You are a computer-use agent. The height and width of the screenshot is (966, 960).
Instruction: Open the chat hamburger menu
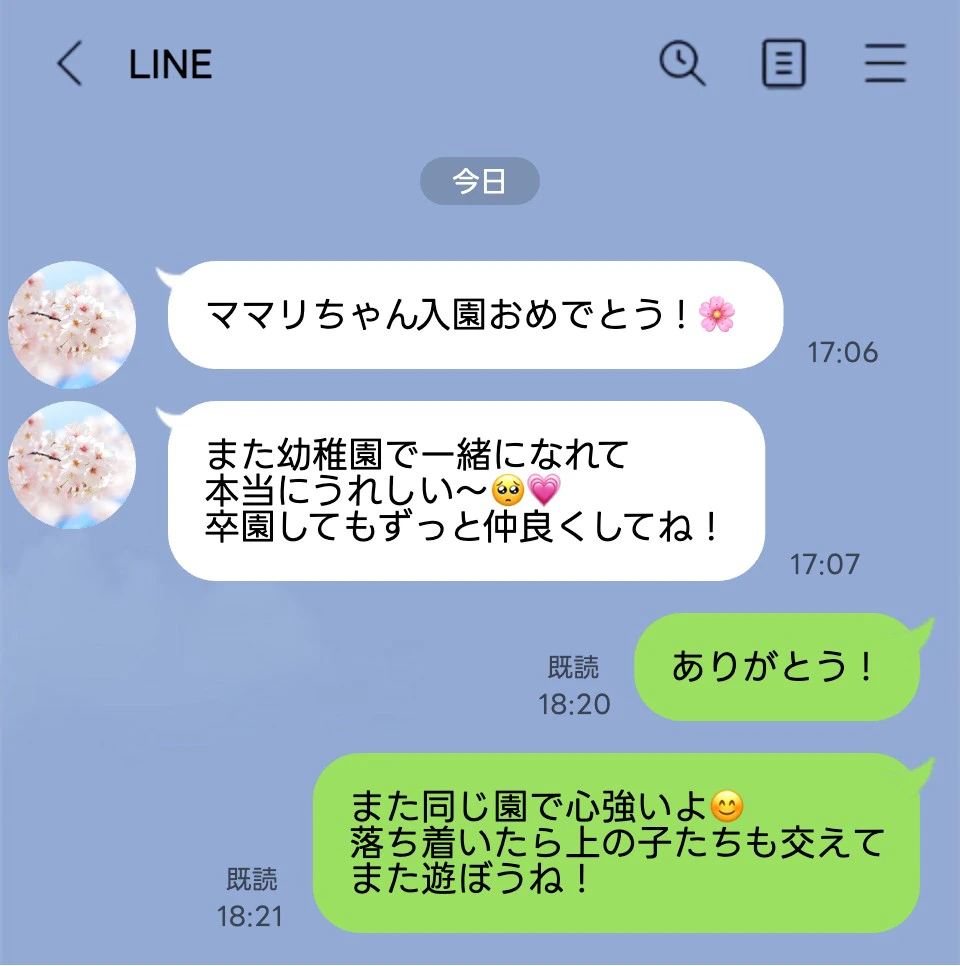pyautogui.click(x=885, y=65)
